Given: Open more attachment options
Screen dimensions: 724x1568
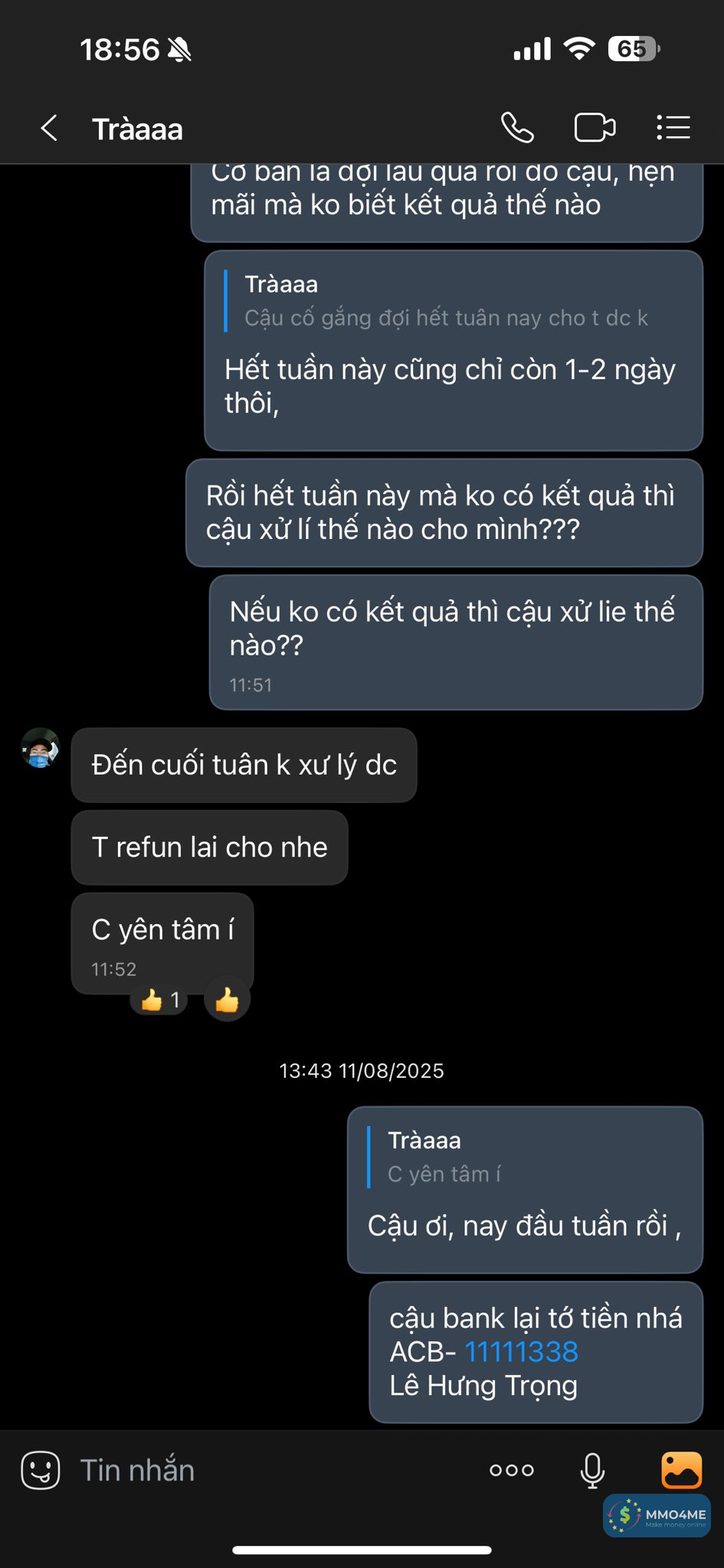Looking at the screenshot, I should [512, 1470].
